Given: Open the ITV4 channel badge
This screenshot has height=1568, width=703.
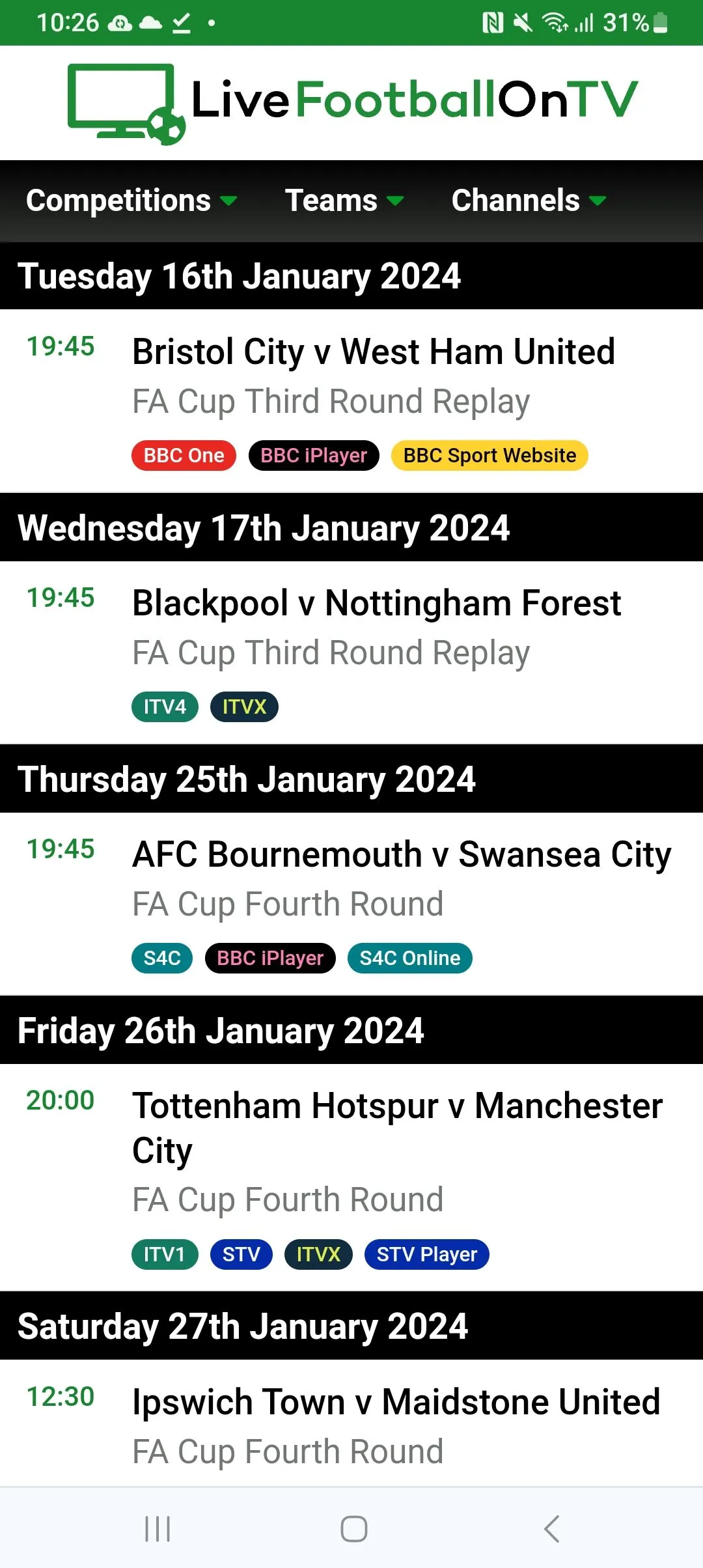Looking at the screenshot, I should click(164, 706).
